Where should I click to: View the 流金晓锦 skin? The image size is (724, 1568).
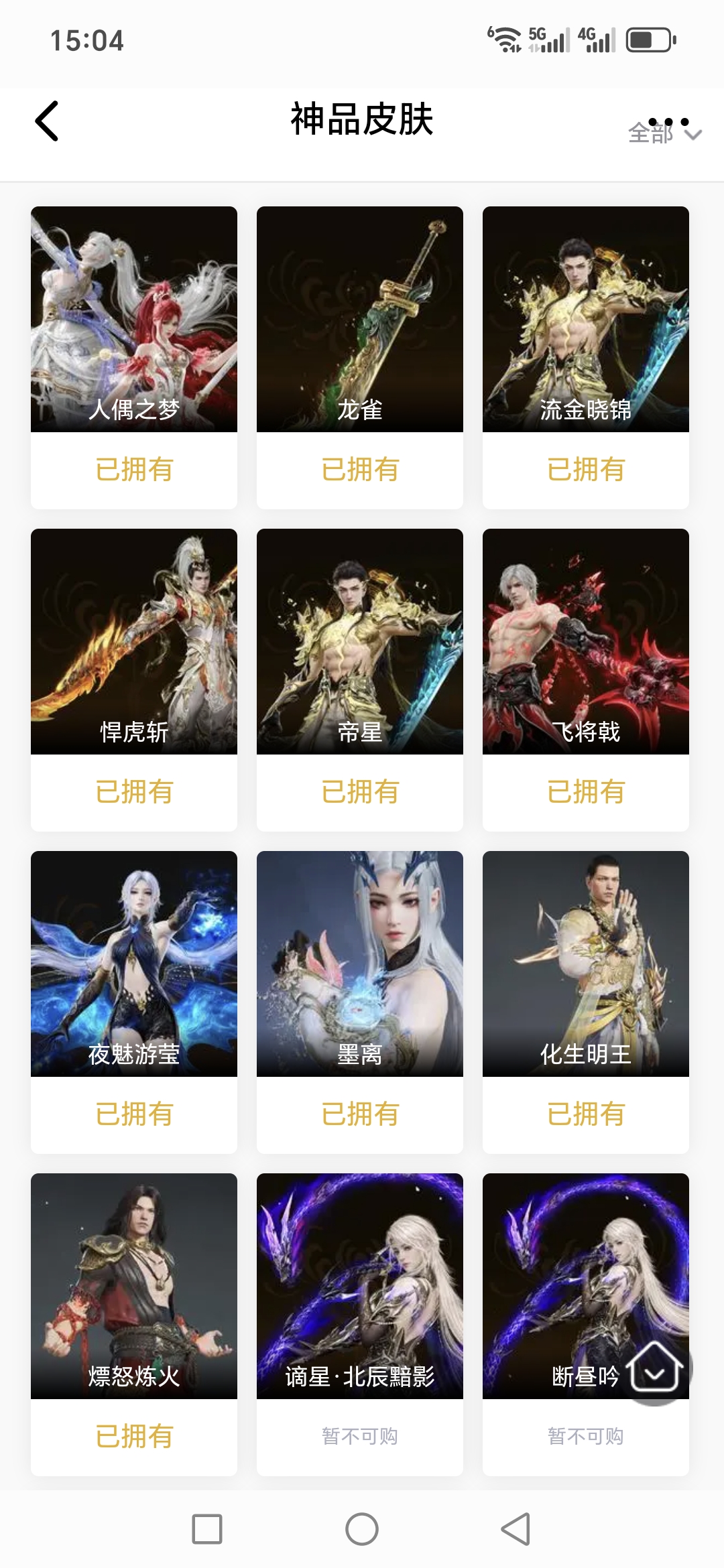(x=585, y=320)
